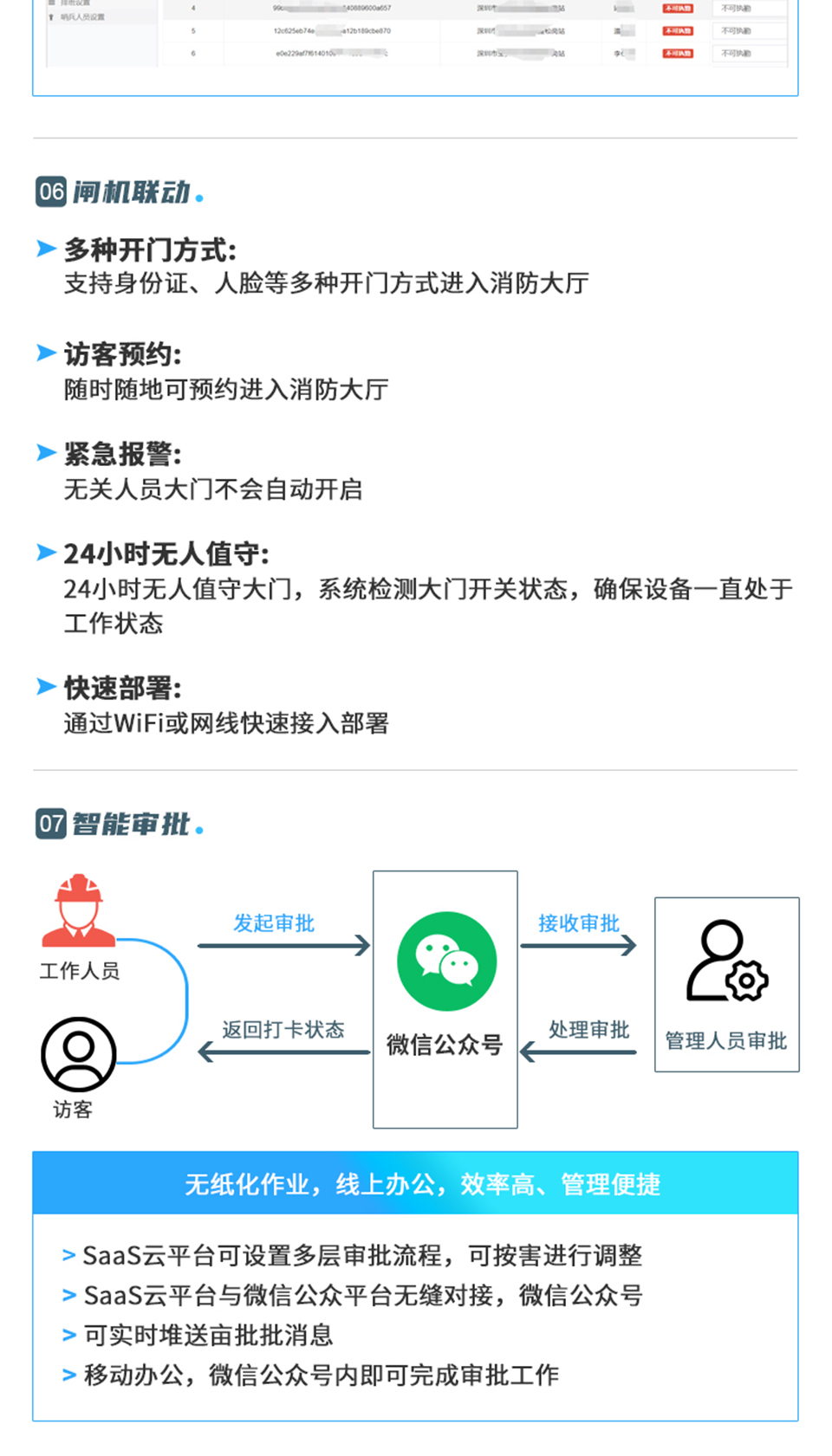
Task: Click the 发起审批 arrow icon
Action: coord(286,944)
